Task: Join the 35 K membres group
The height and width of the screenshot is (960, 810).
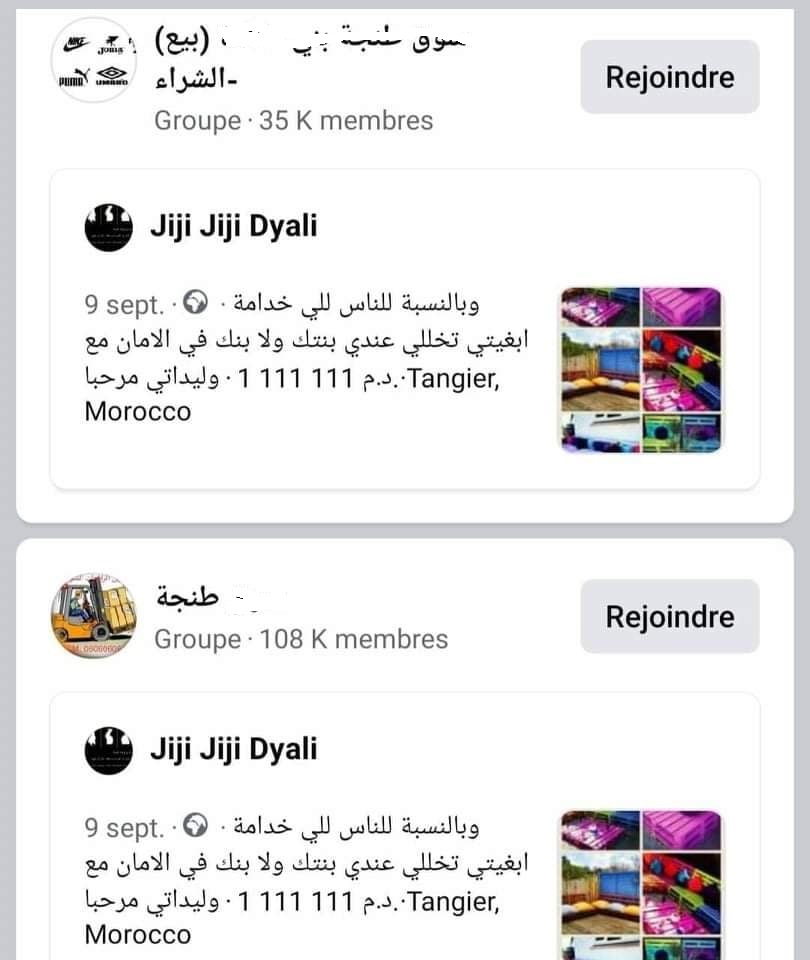Action: 669,77
